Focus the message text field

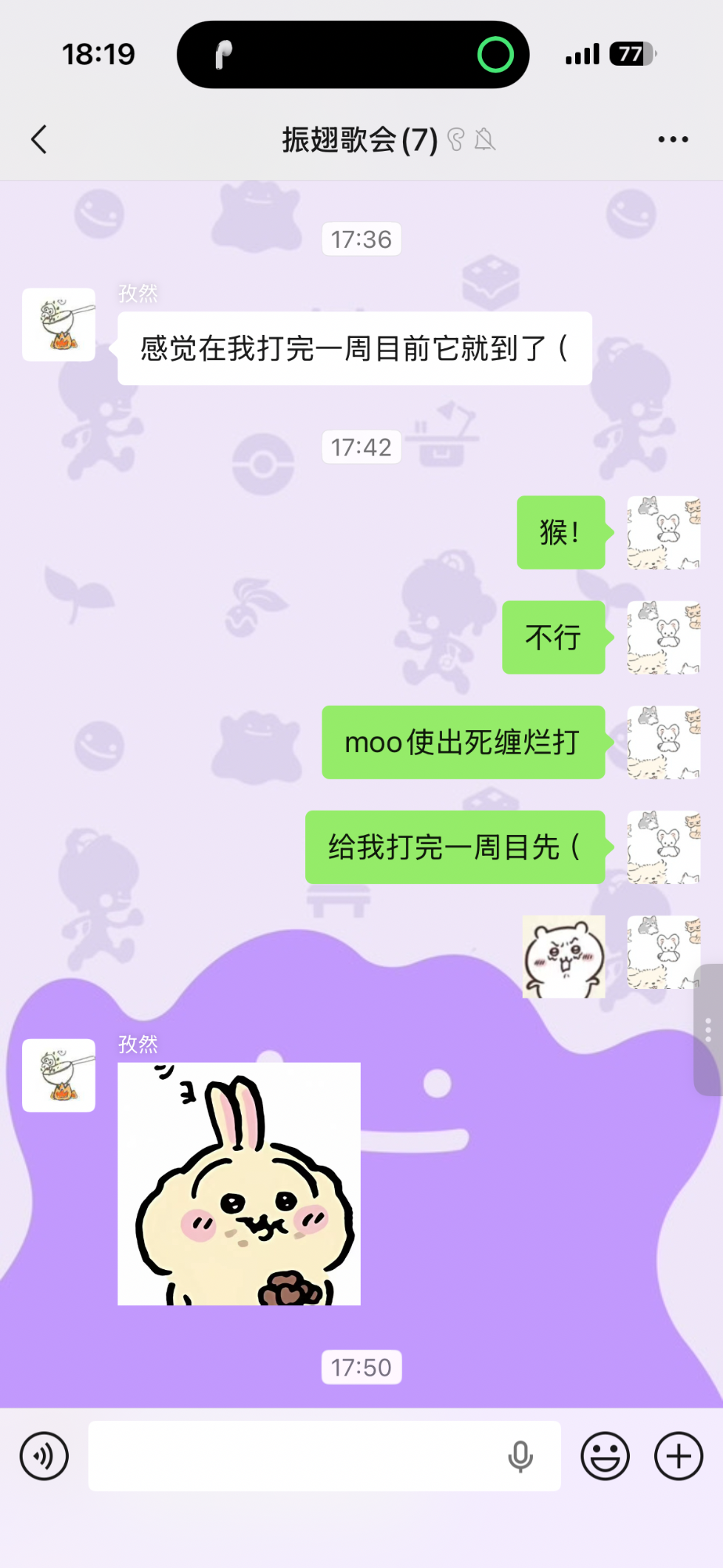tap(296, 1456)
